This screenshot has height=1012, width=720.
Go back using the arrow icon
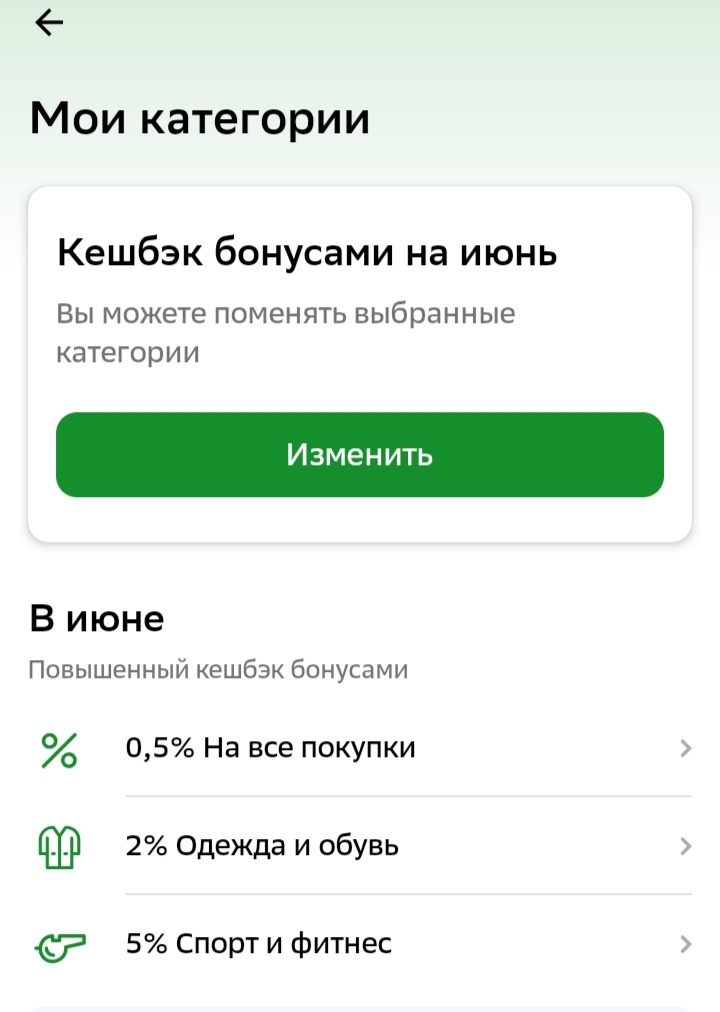49,23
